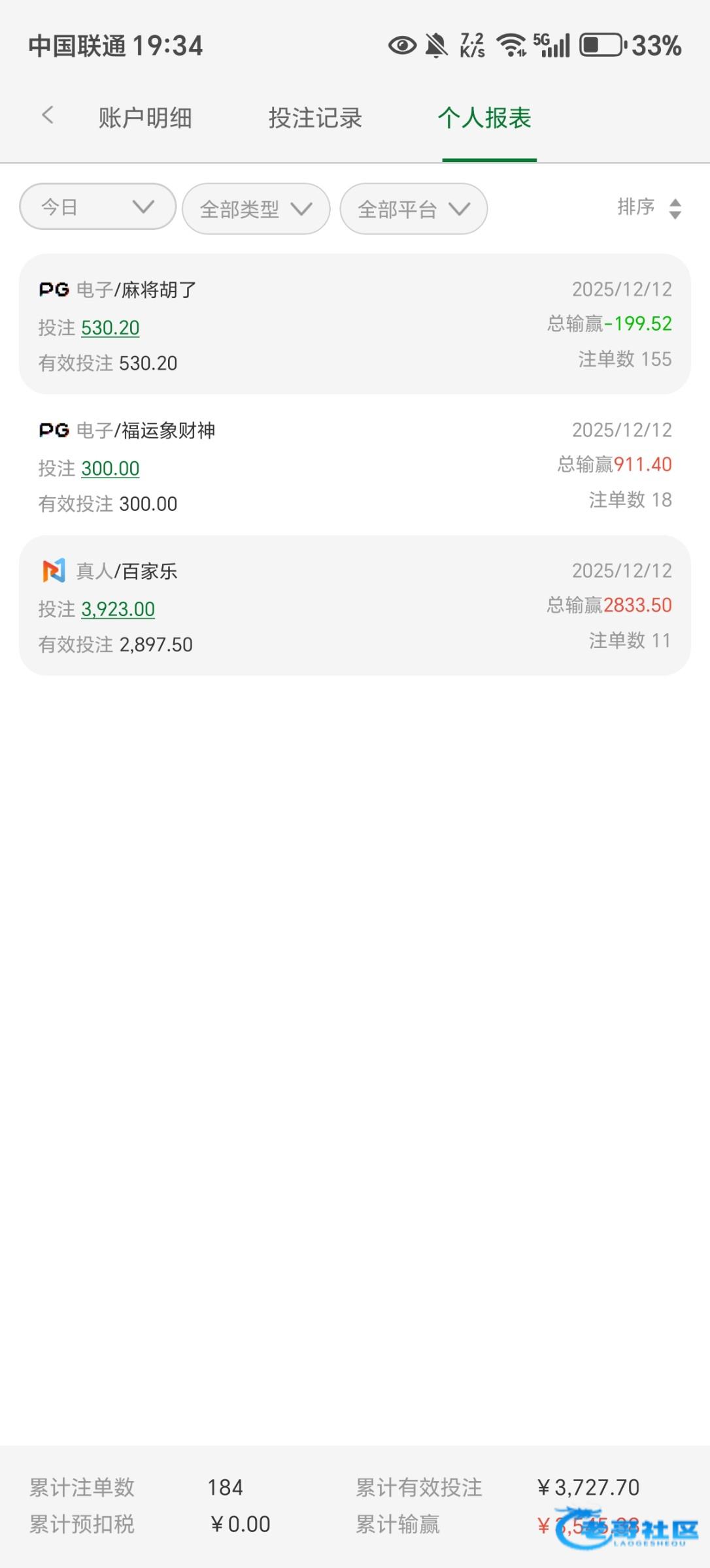Open the 300.00 bet amount link
710x1568 pixels.
110,468
